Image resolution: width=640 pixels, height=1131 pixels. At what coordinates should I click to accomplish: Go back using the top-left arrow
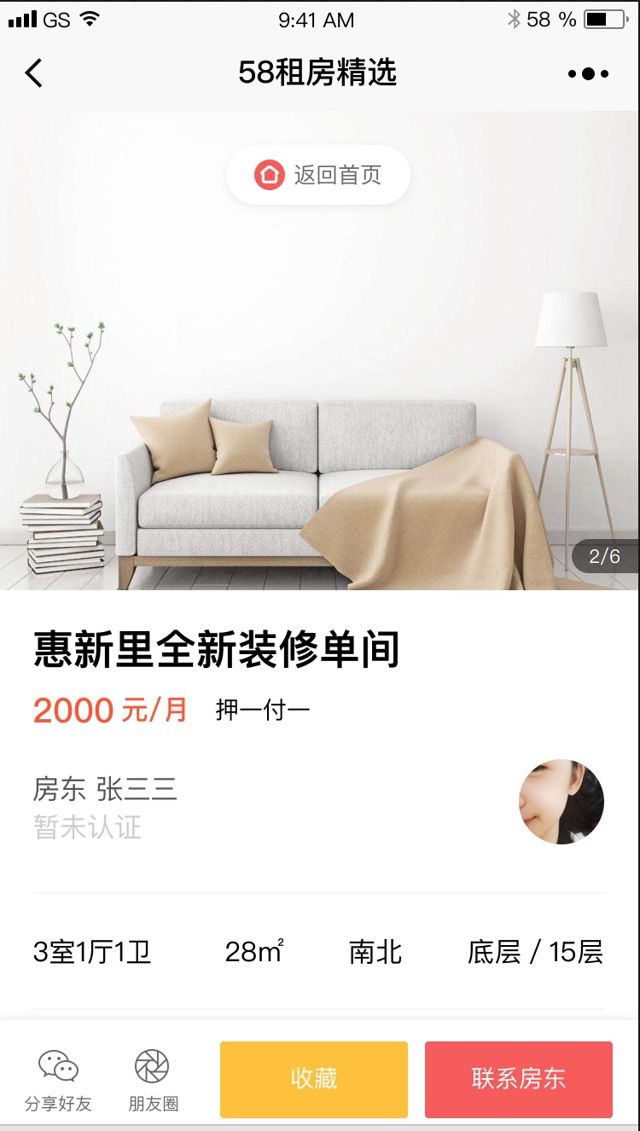(34, 73)
